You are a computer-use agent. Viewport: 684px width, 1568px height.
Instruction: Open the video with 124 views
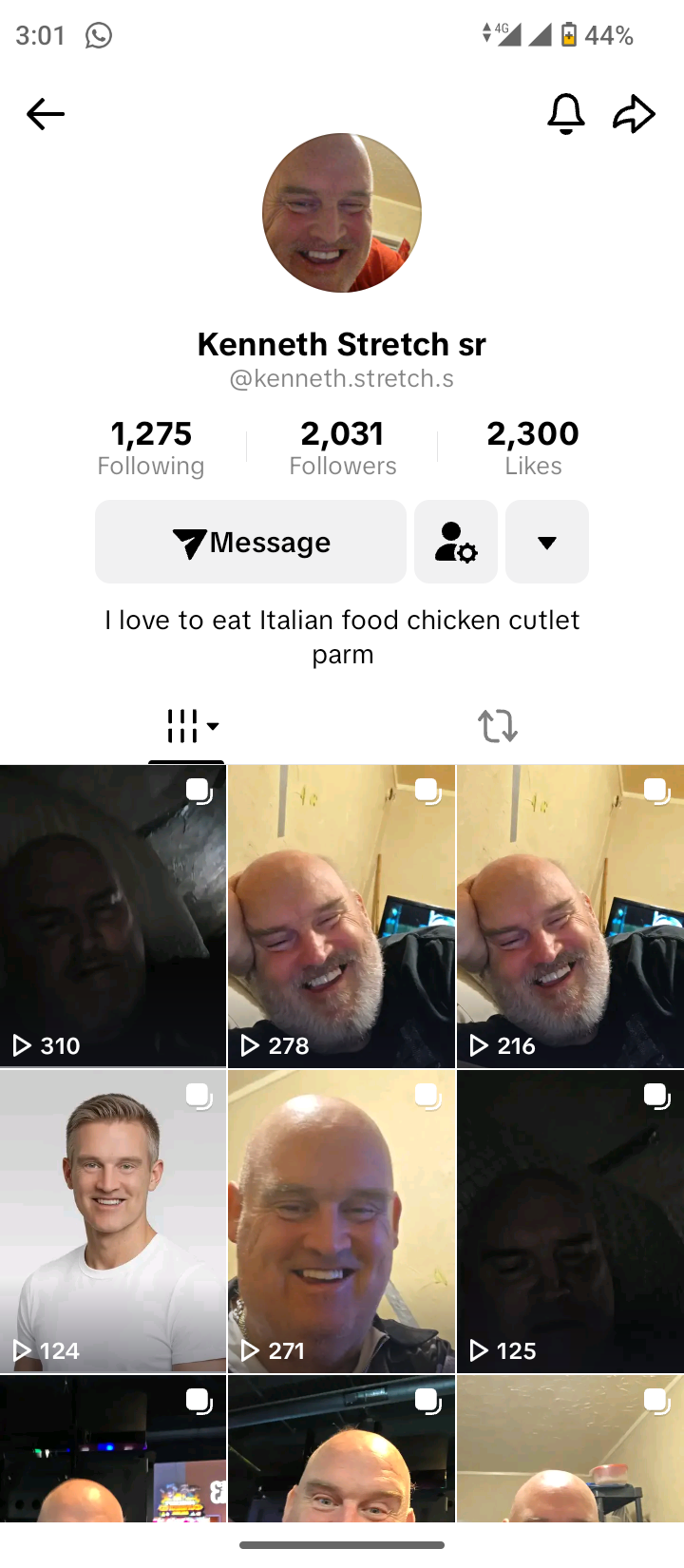(113, 1221)
